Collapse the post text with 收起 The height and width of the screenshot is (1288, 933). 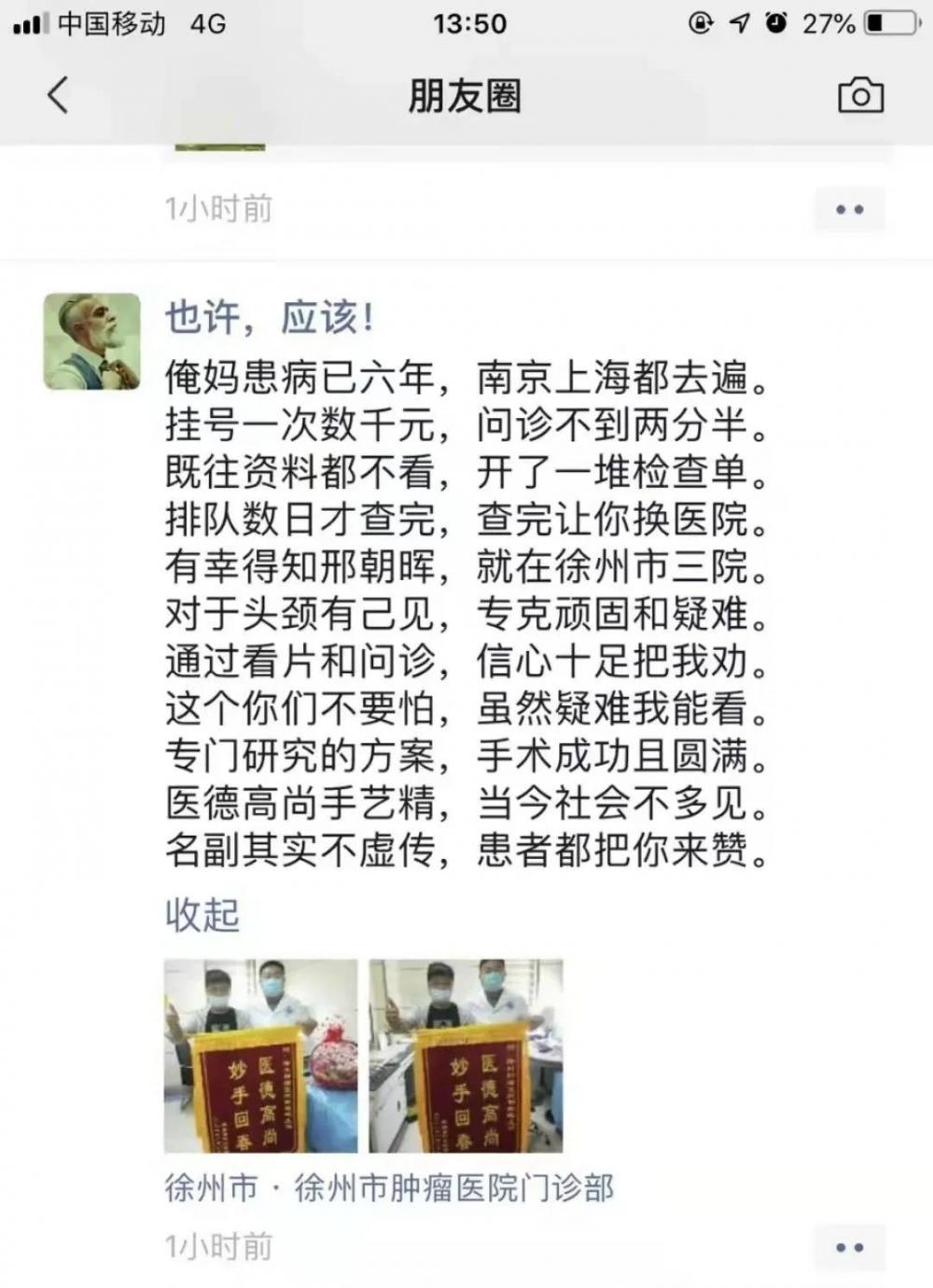pos(202,915)
